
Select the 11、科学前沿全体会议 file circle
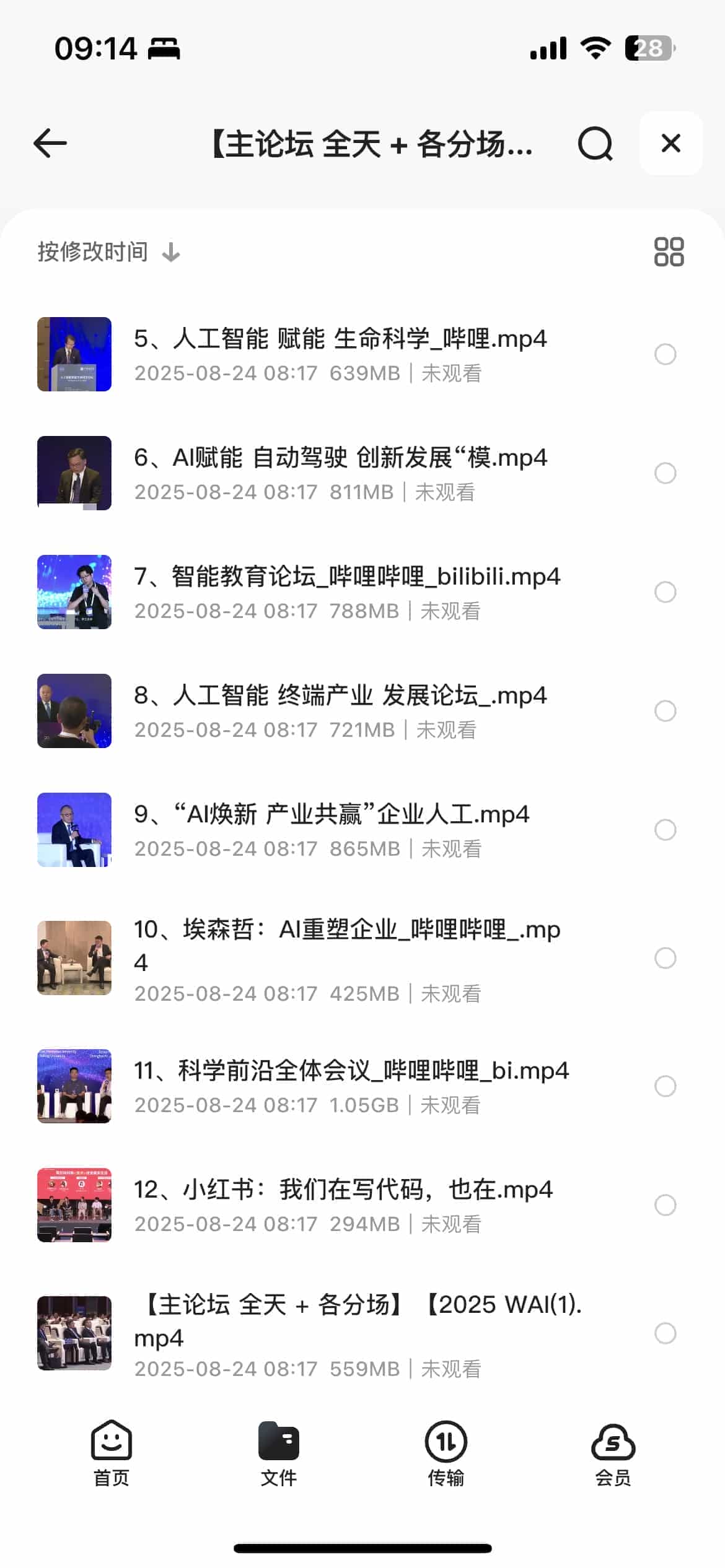pos(665,1086)
